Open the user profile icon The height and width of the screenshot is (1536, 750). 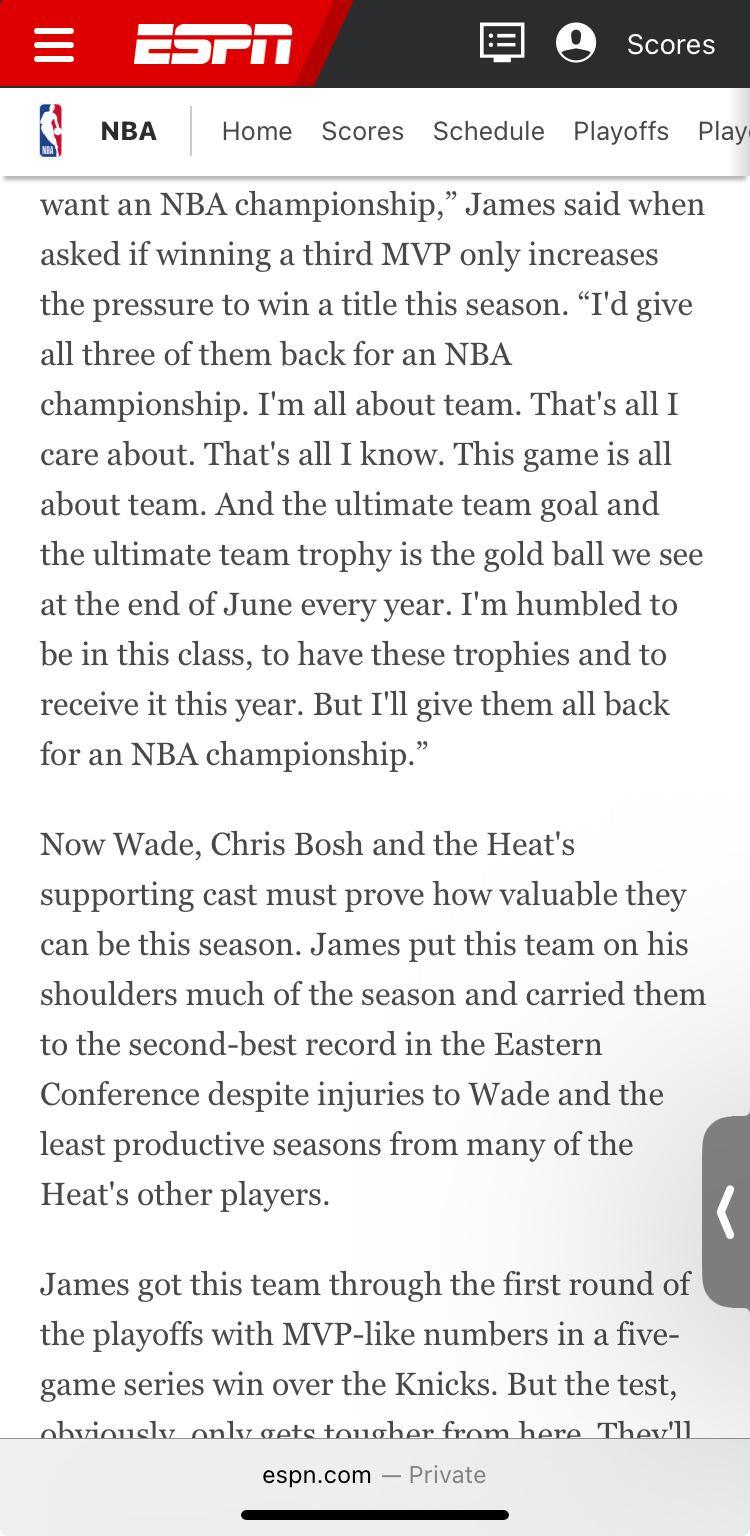point(576,43)
